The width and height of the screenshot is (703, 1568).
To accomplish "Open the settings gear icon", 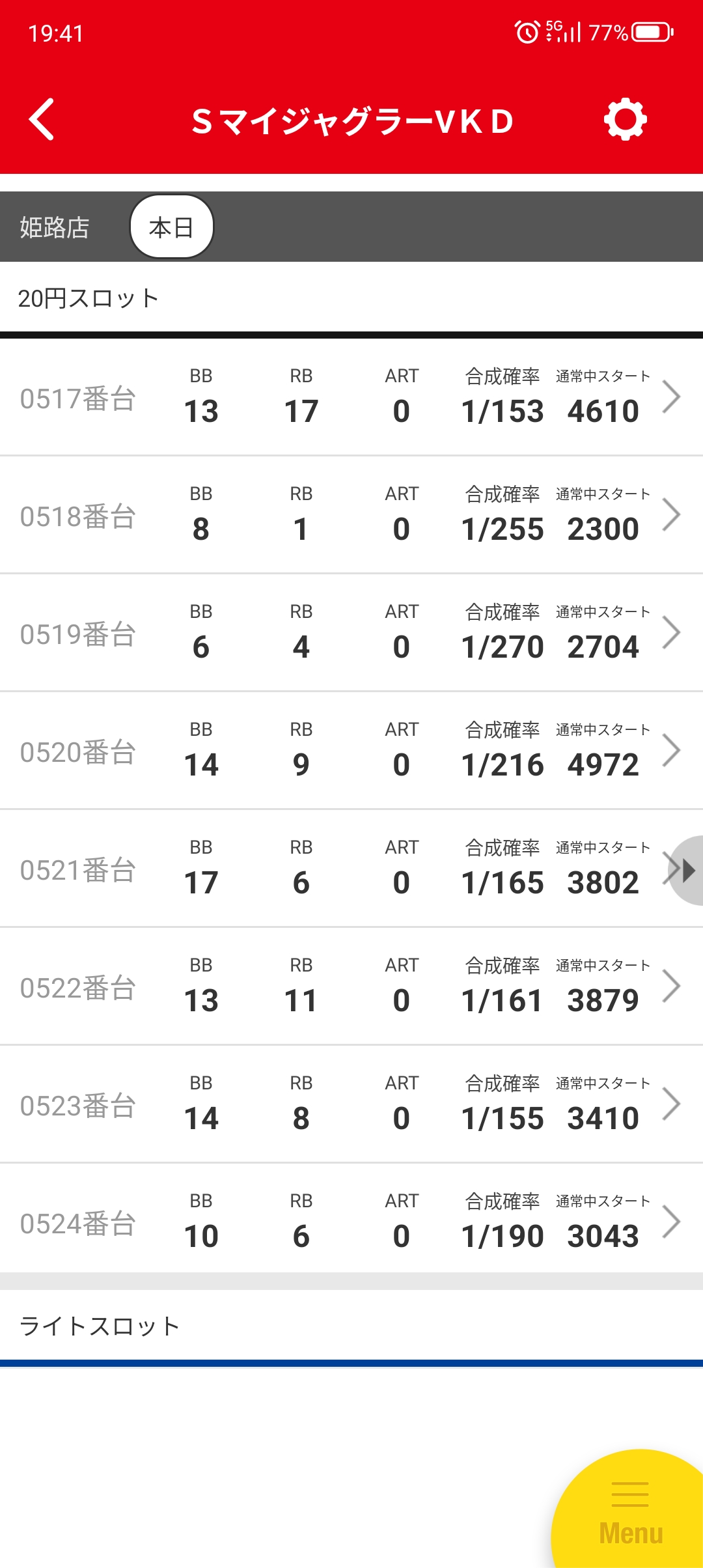I will [x=625, y=120].
